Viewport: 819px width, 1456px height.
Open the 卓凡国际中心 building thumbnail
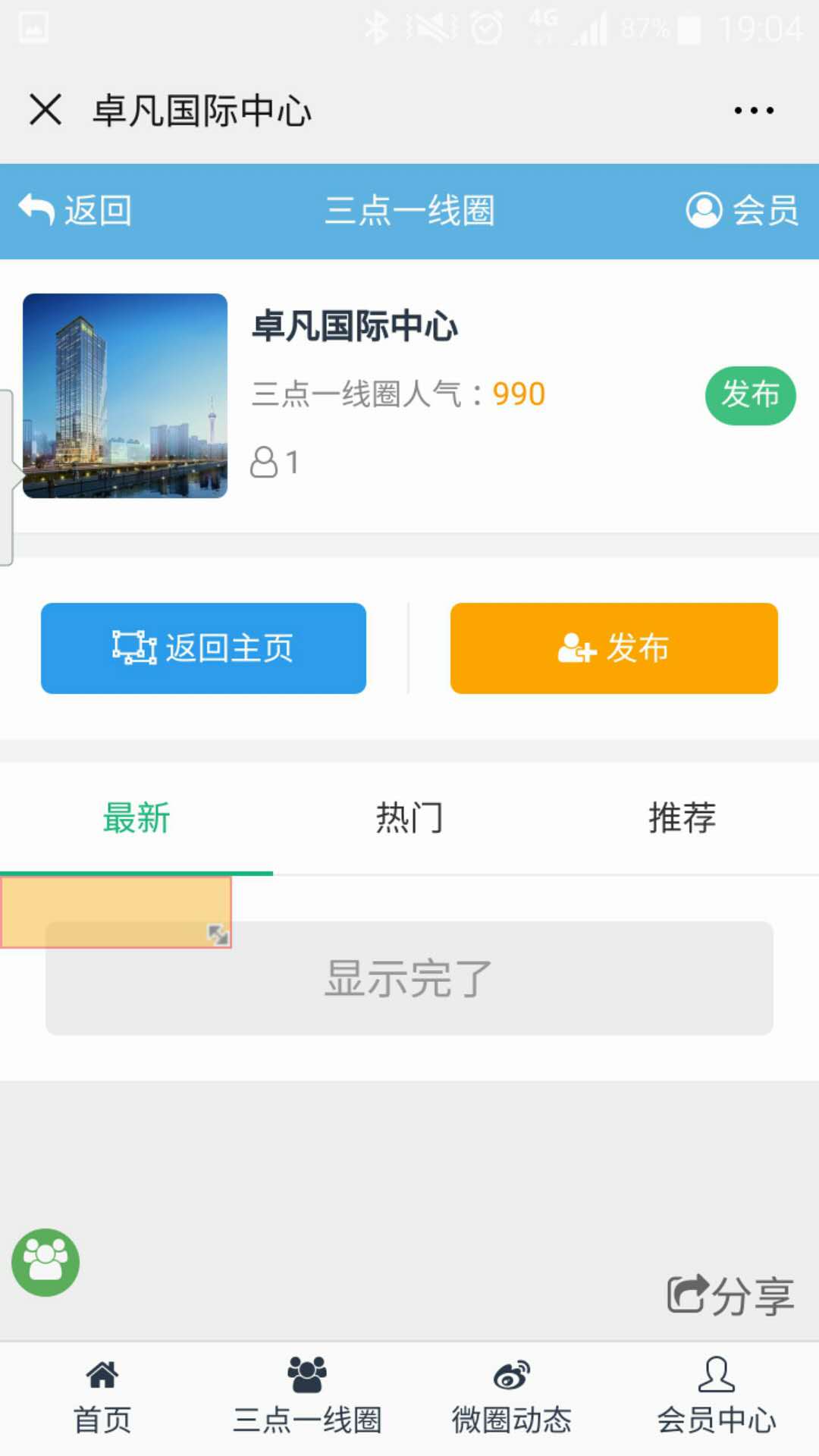point(125,395)
